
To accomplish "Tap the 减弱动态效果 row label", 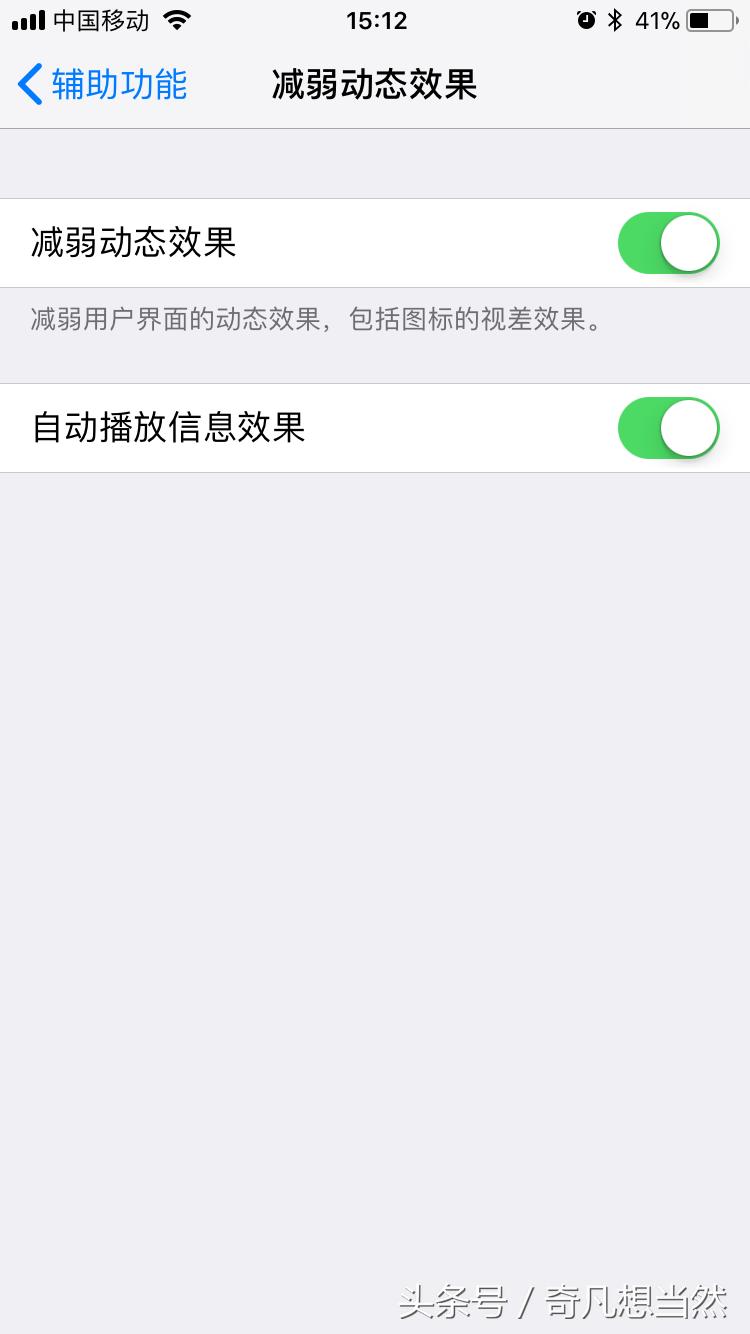I will pyautogui.click(x=133, y=243).
